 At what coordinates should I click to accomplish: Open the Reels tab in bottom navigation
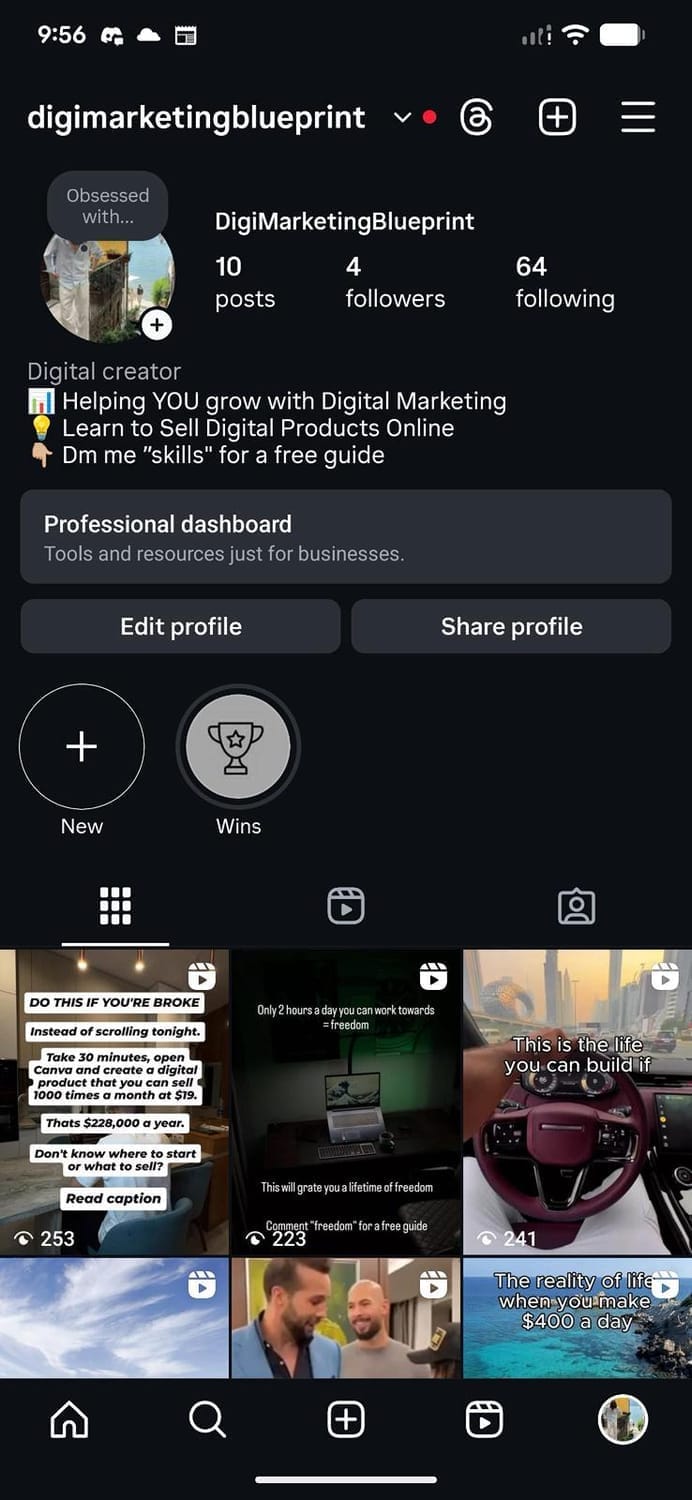pyautogui.click(x=484, y=1420)
